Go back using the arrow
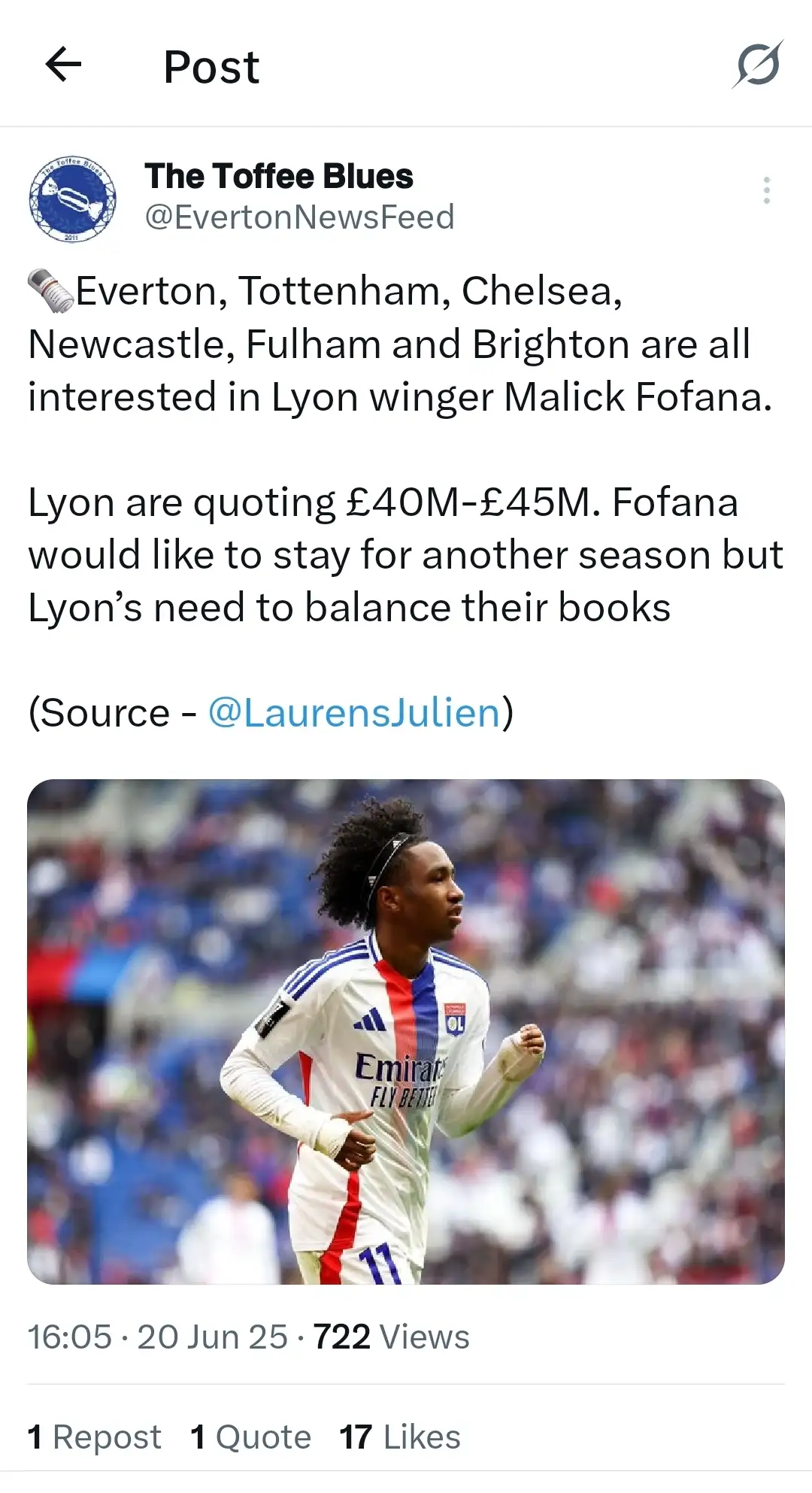 [x=63, y=65]
